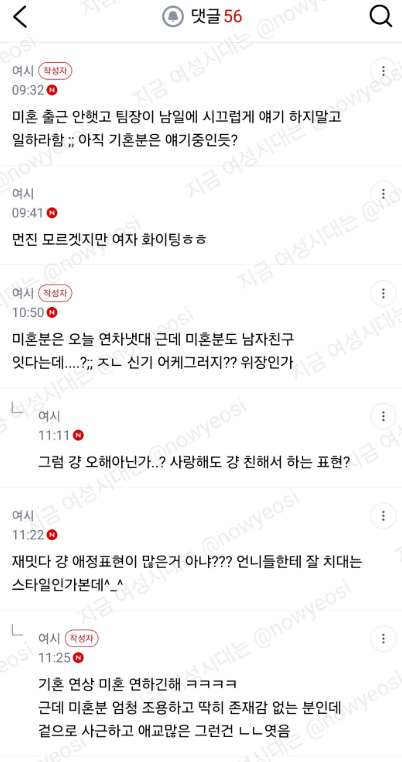Open options for the 09:41 comment
This screenshot has height=762, width=402.
click(x=384, y=194)
